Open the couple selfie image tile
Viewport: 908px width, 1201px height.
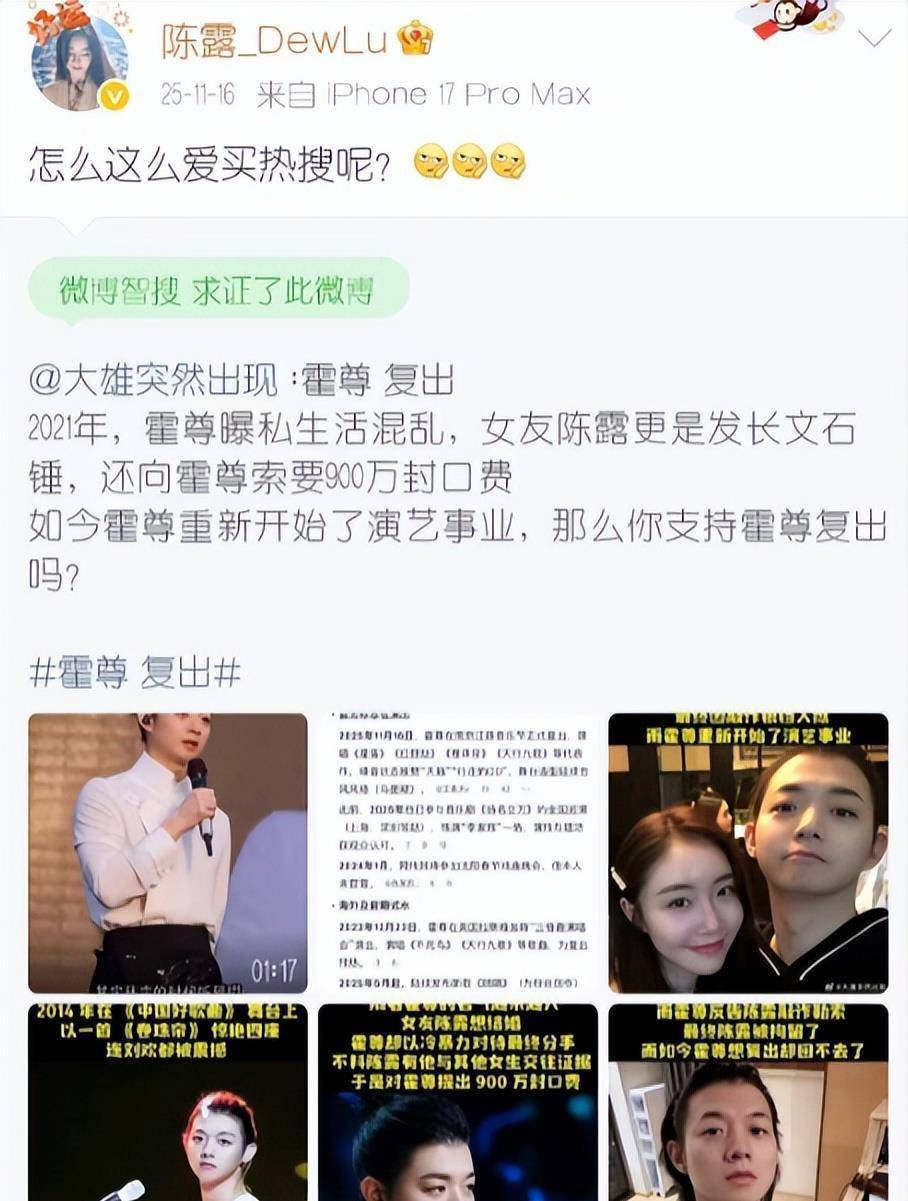(x=748, y=853)
